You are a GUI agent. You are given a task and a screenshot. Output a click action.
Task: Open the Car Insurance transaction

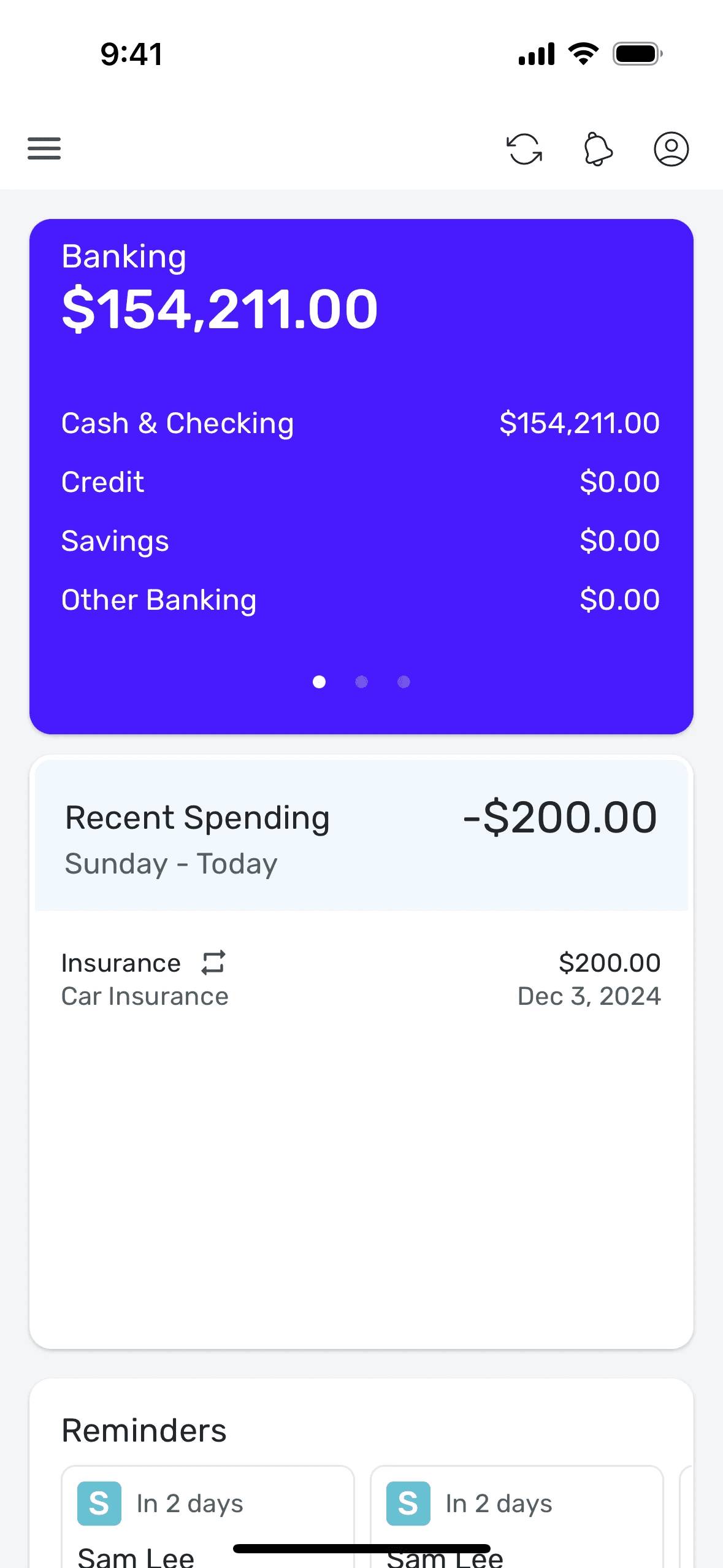tap(361, 979)
